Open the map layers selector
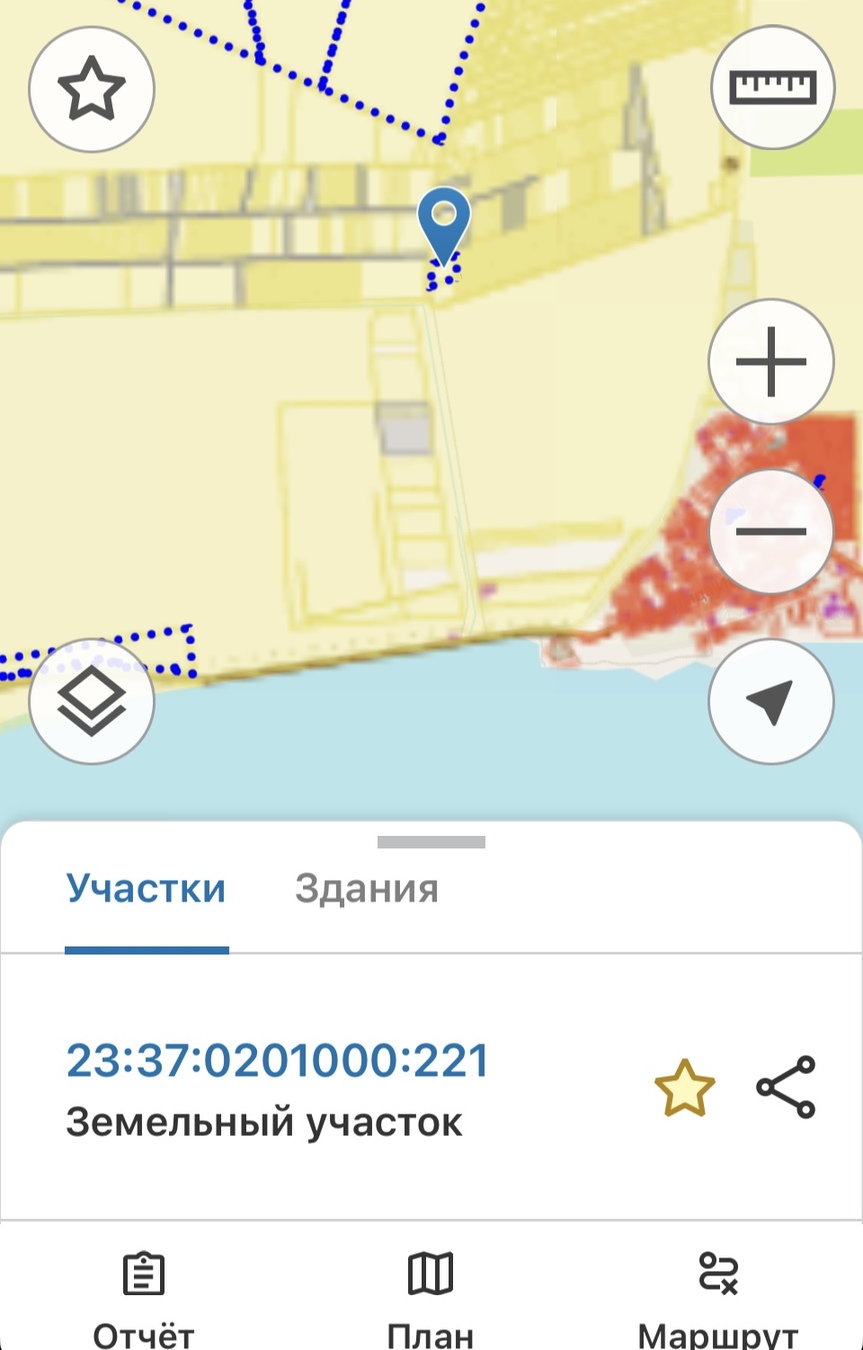Viewport: 863px width, 1350px height. pyautogui.click(x=91, y=701)
